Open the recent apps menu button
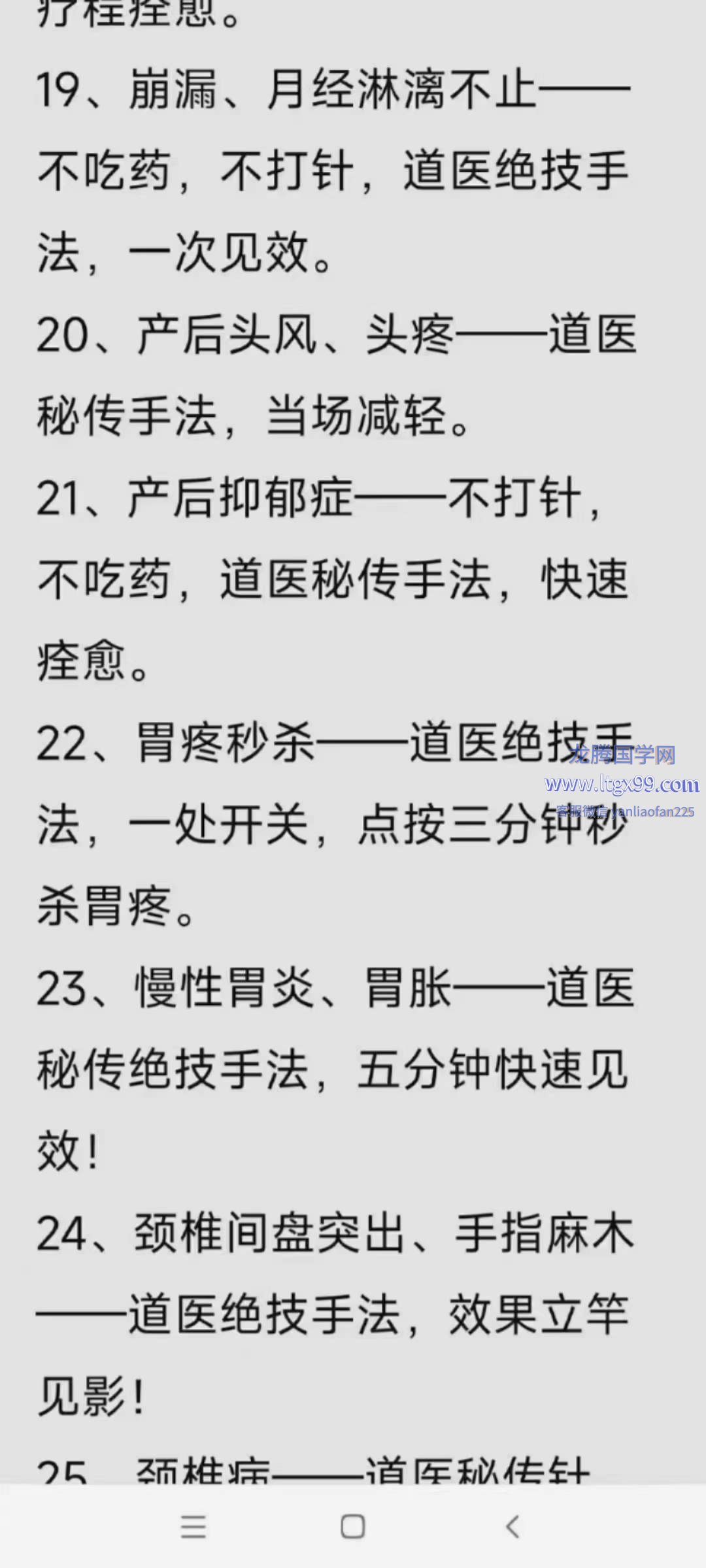Viewport: 706px width, 1568px height. pyautogui.click(x=193, y=1527)
